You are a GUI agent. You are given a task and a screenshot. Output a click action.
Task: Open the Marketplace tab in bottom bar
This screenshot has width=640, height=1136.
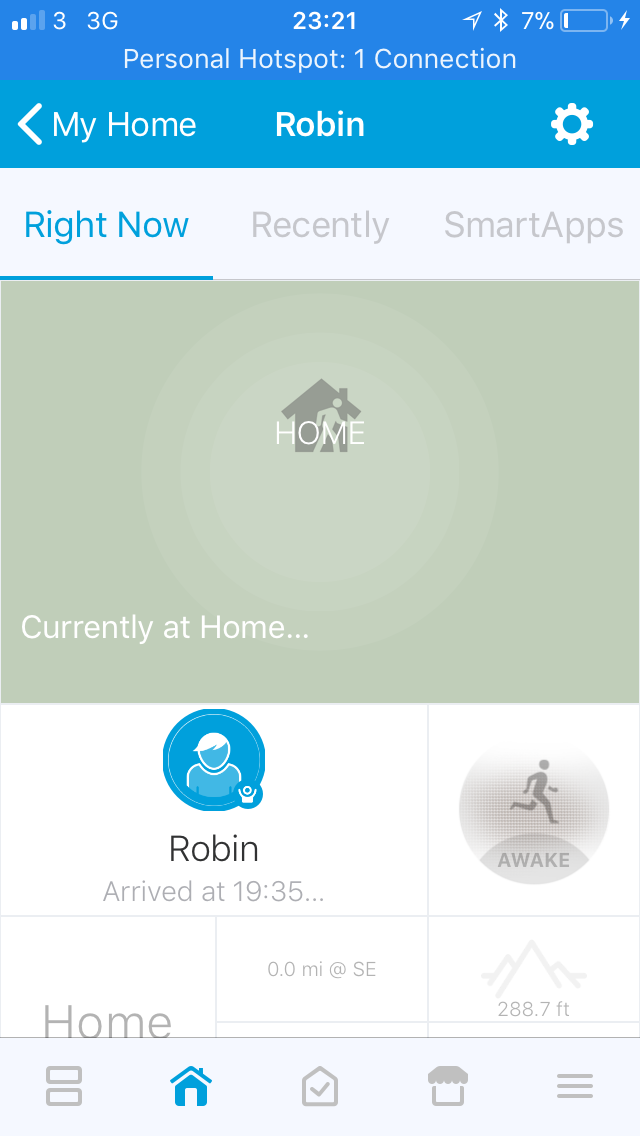pyautogui.click(x=448, y=1086)
